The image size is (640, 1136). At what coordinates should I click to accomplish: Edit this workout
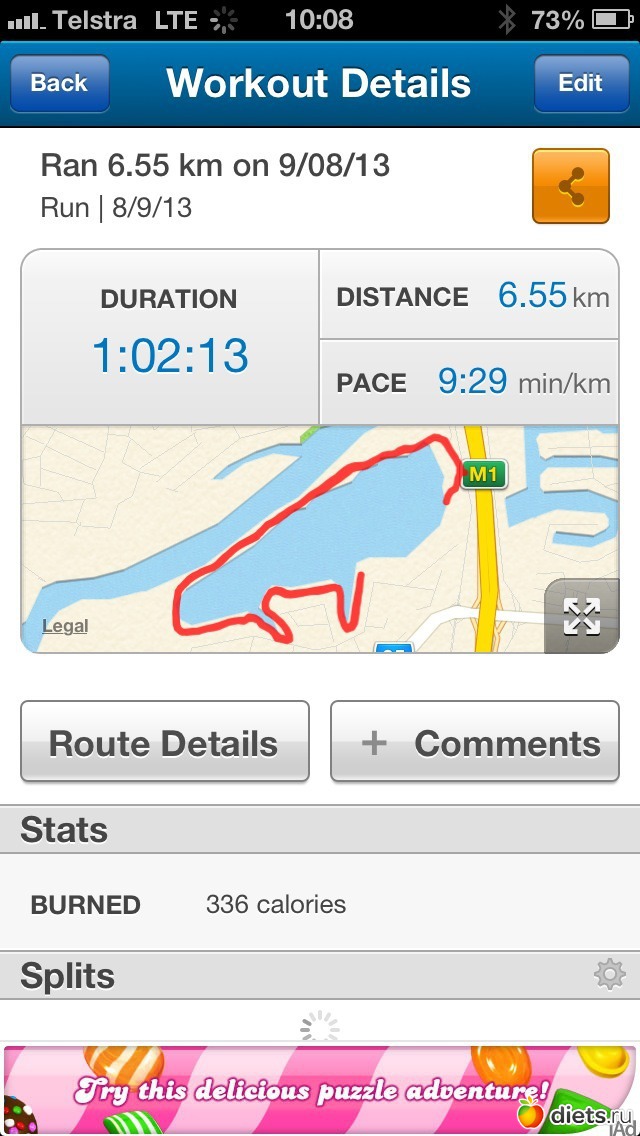(x=580, y=84)
